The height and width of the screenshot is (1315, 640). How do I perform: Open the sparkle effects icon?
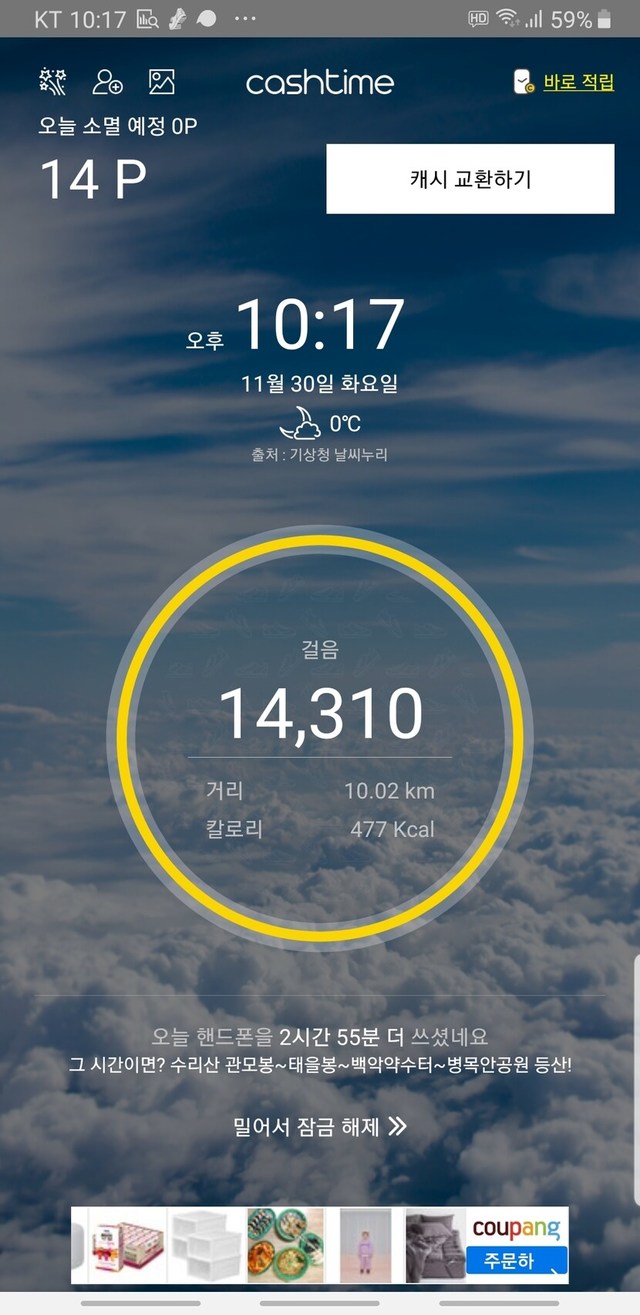(x=52, y=81)
